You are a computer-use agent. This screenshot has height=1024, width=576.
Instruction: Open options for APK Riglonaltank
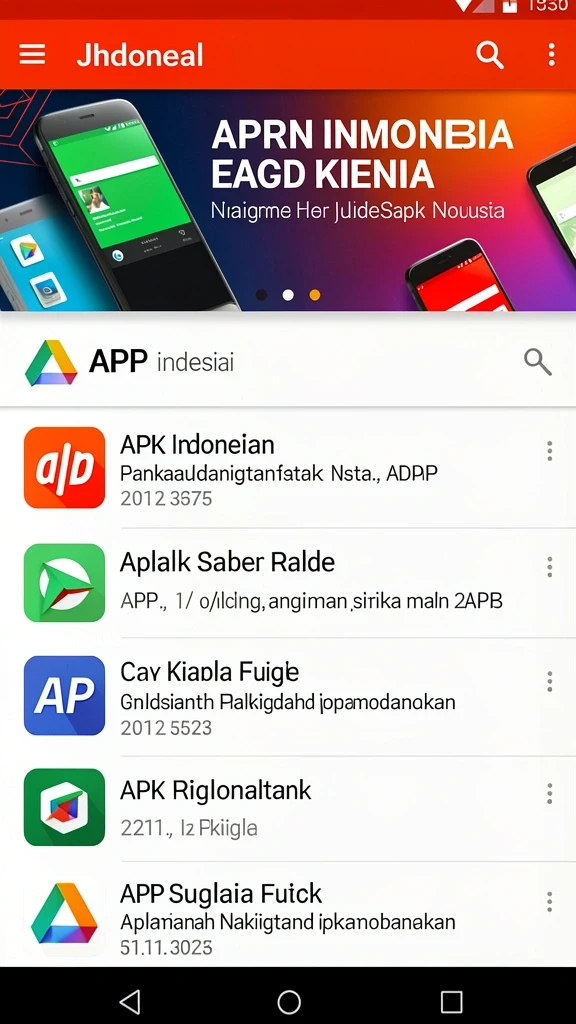point(549,793)
